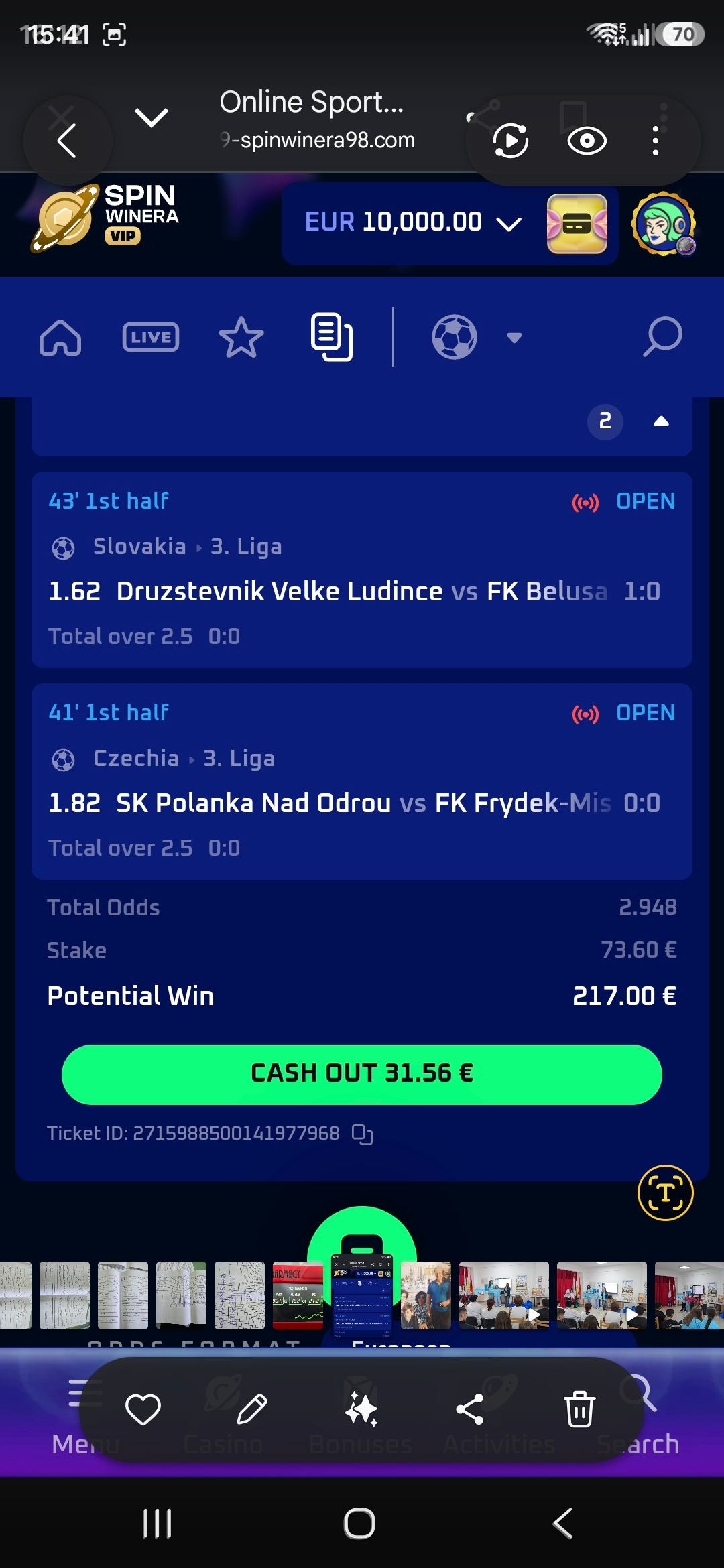Viewport: 724px width, 1568px height.
Task: Open the AI sparkle editing tool
Action: 361,1409
